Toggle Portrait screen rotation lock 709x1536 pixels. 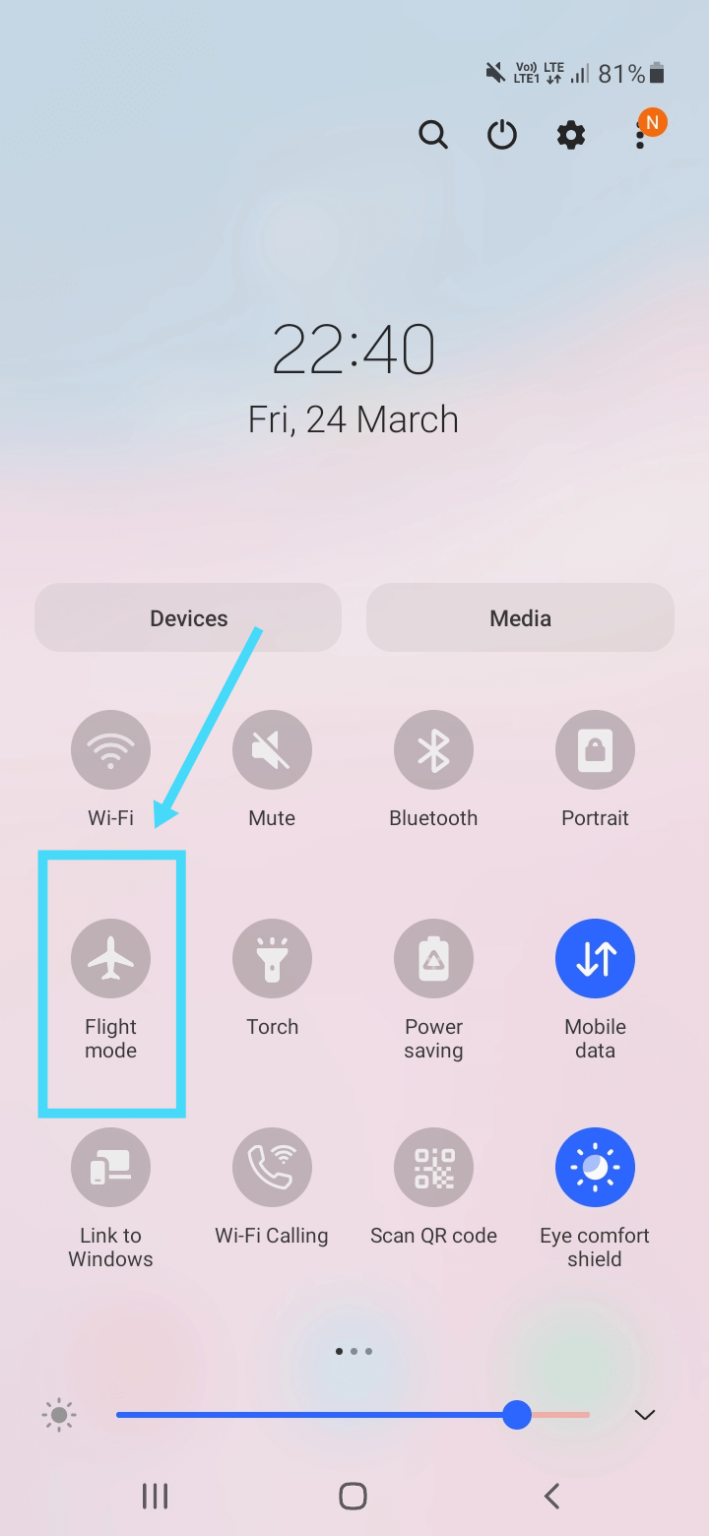595,750
